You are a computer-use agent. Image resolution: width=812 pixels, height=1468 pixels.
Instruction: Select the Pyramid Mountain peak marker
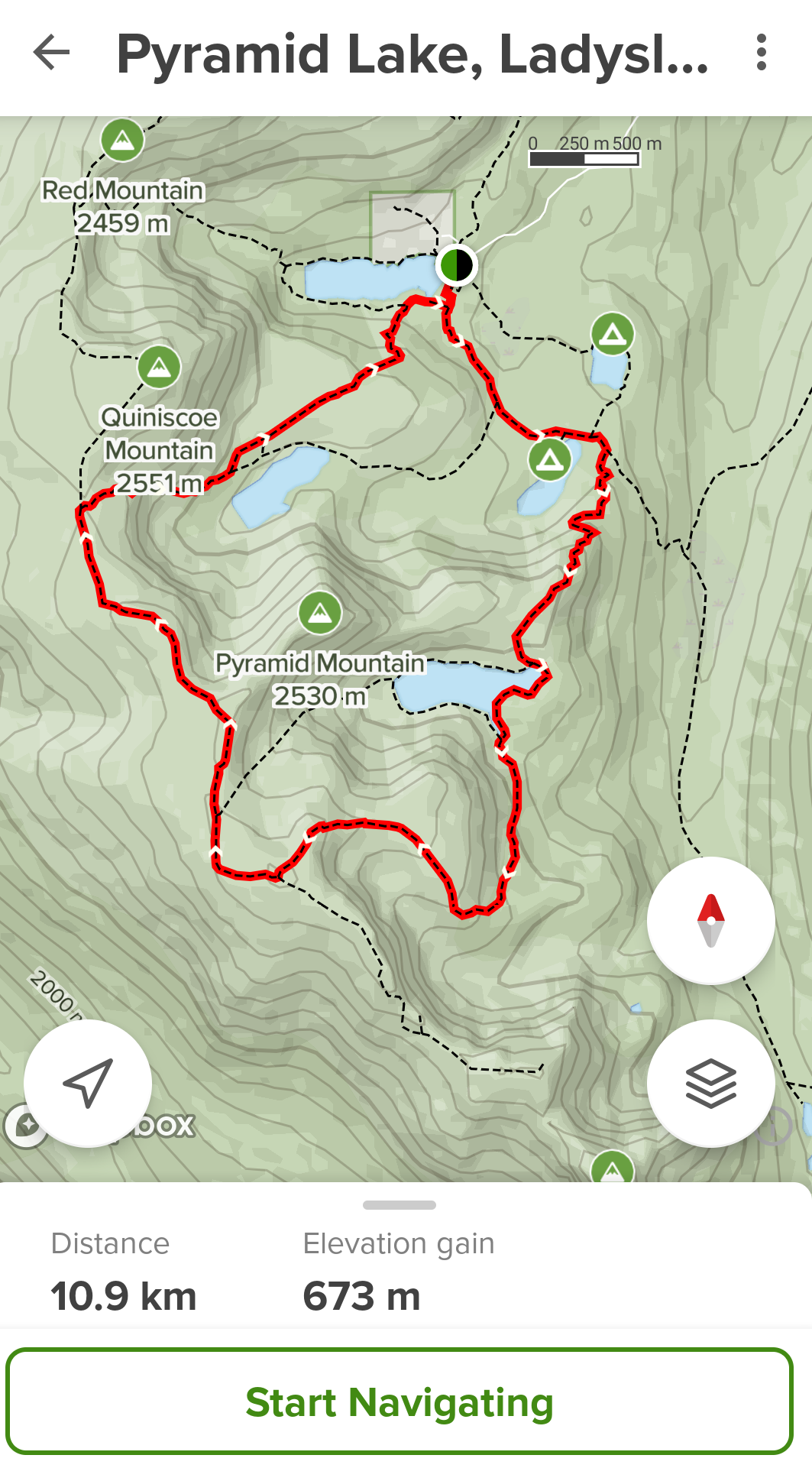click(x=320, y=612)
